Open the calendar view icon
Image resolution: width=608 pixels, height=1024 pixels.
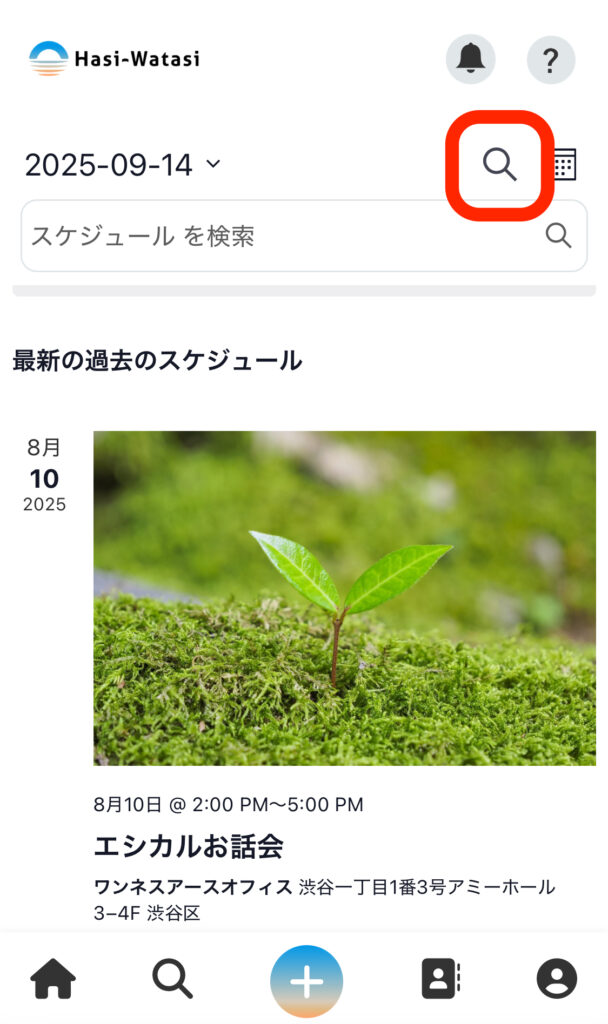(565, 165)
